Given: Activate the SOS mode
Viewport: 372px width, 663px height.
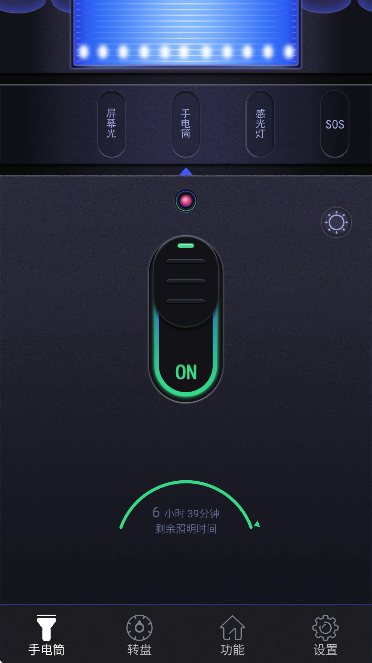Looking at the screenshot, I should 334,124.
